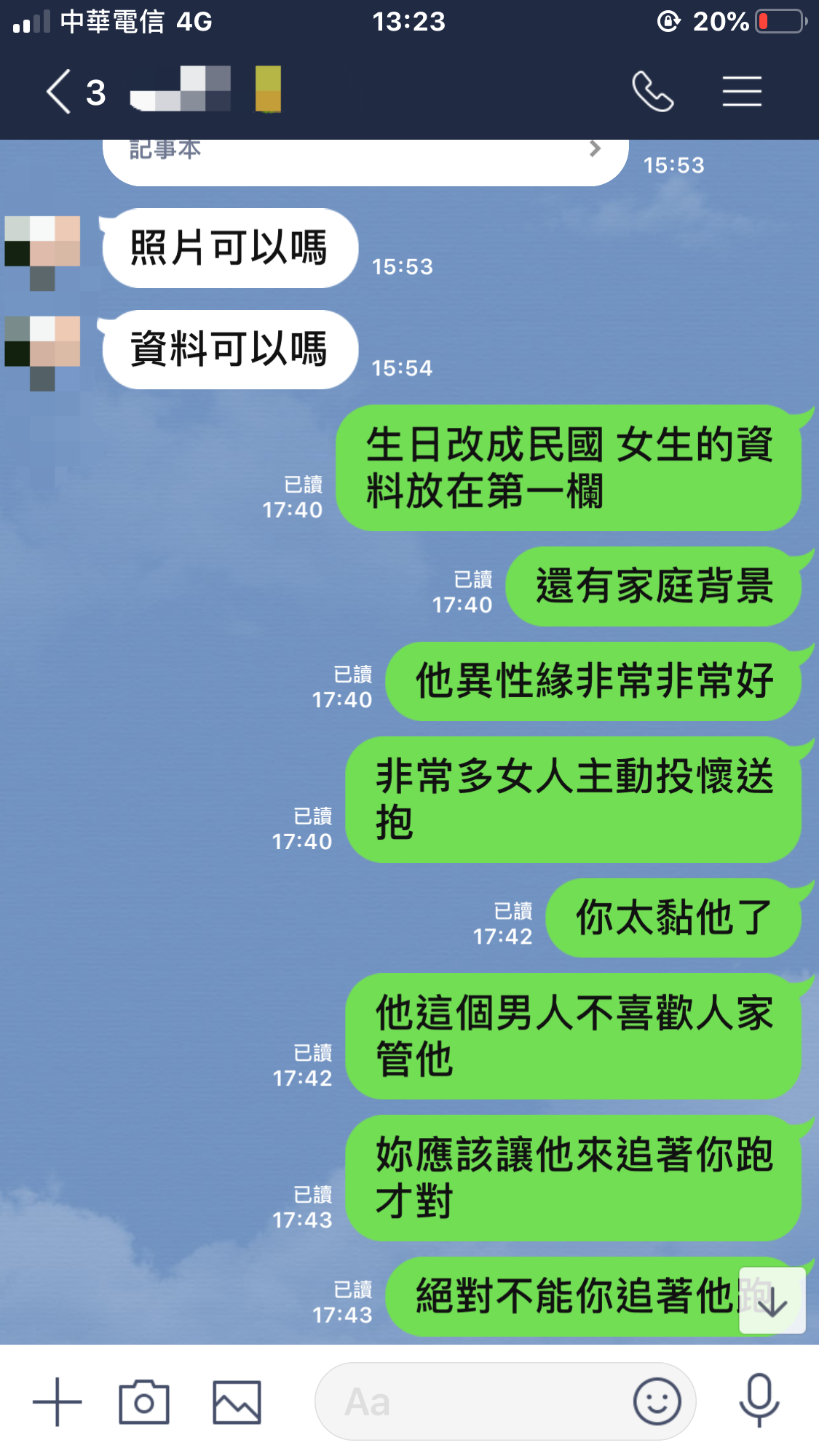
Task: Open sender's avatar next to 照片可以嗎
Action: (42, 251)
